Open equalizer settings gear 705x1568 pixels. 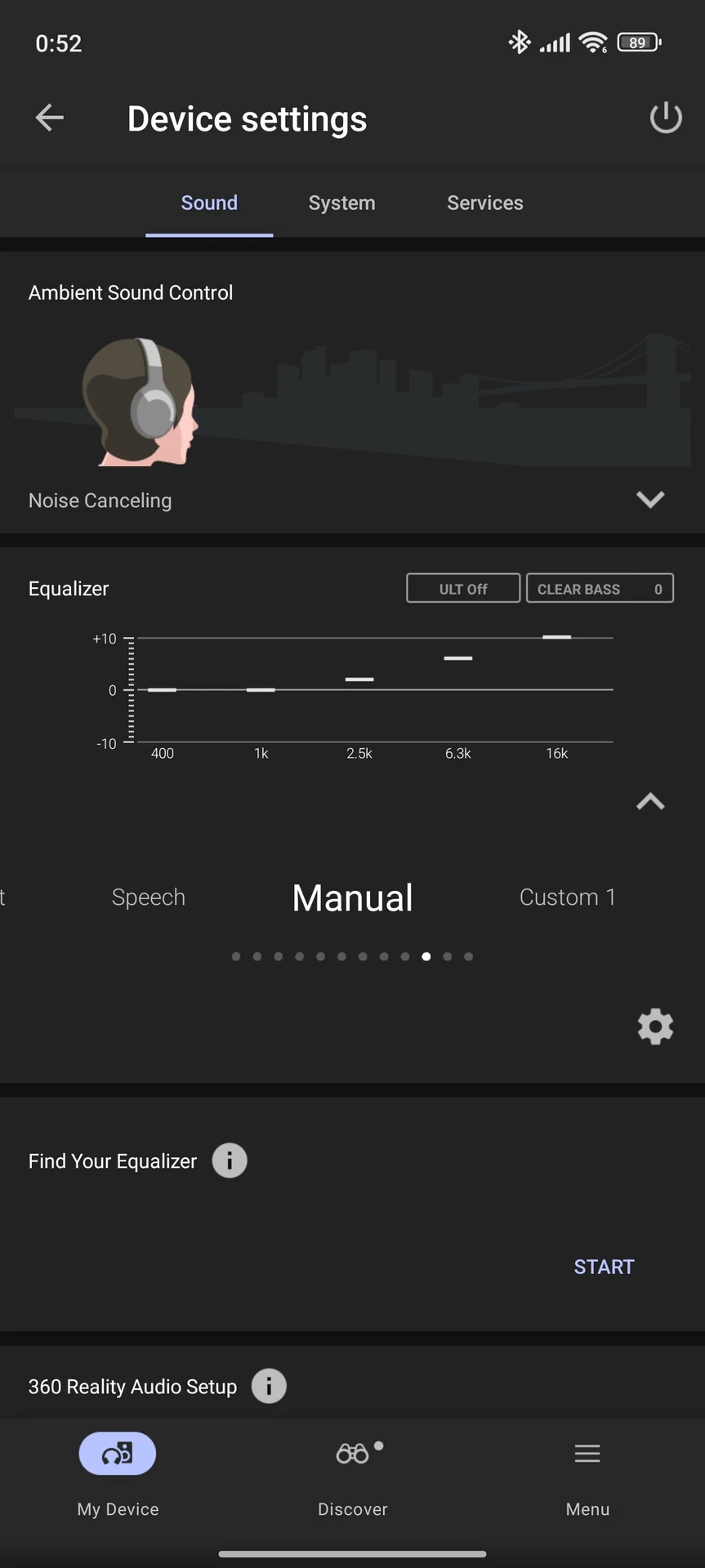point(655,1027)
